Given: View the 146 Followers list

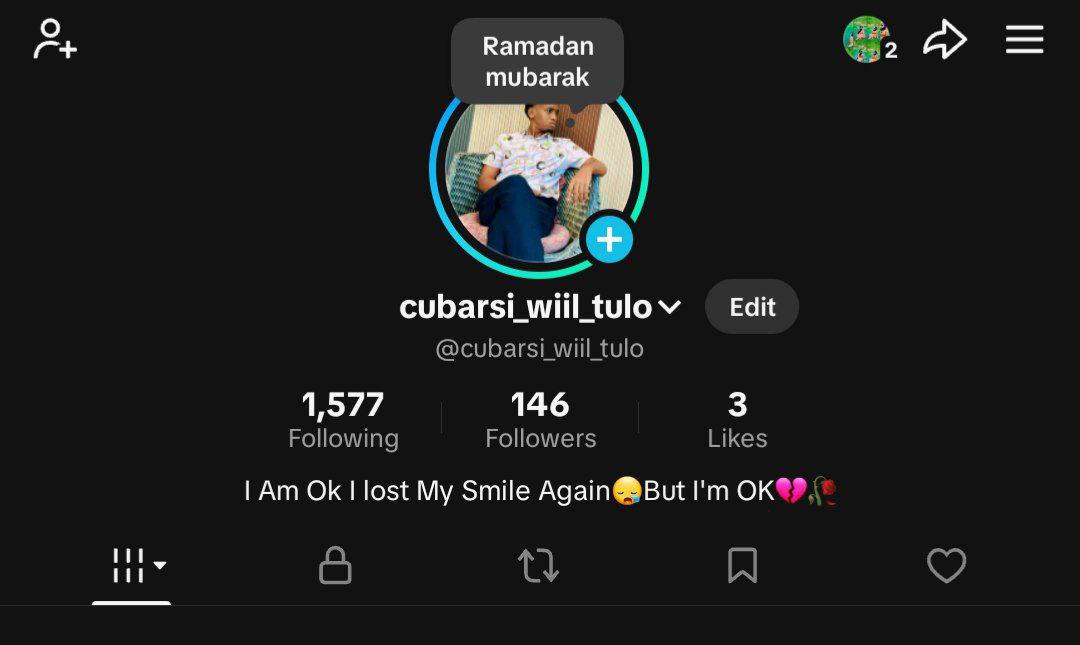Looking at the screenshot, I should [x=540, y=420].
